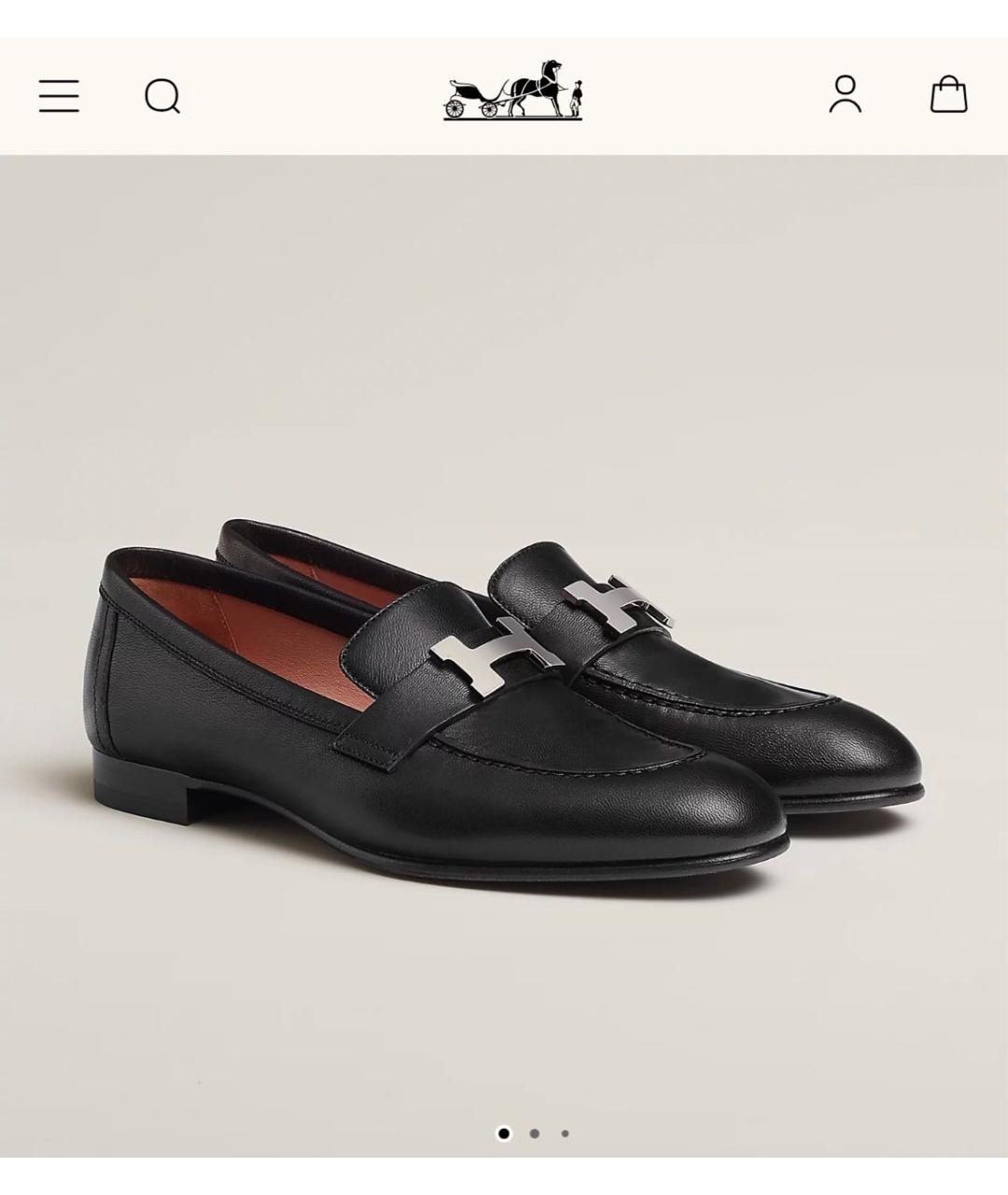1008x1195 pixels.
Task: Jump to third product image dot
Action: (x=565, y=1133)
